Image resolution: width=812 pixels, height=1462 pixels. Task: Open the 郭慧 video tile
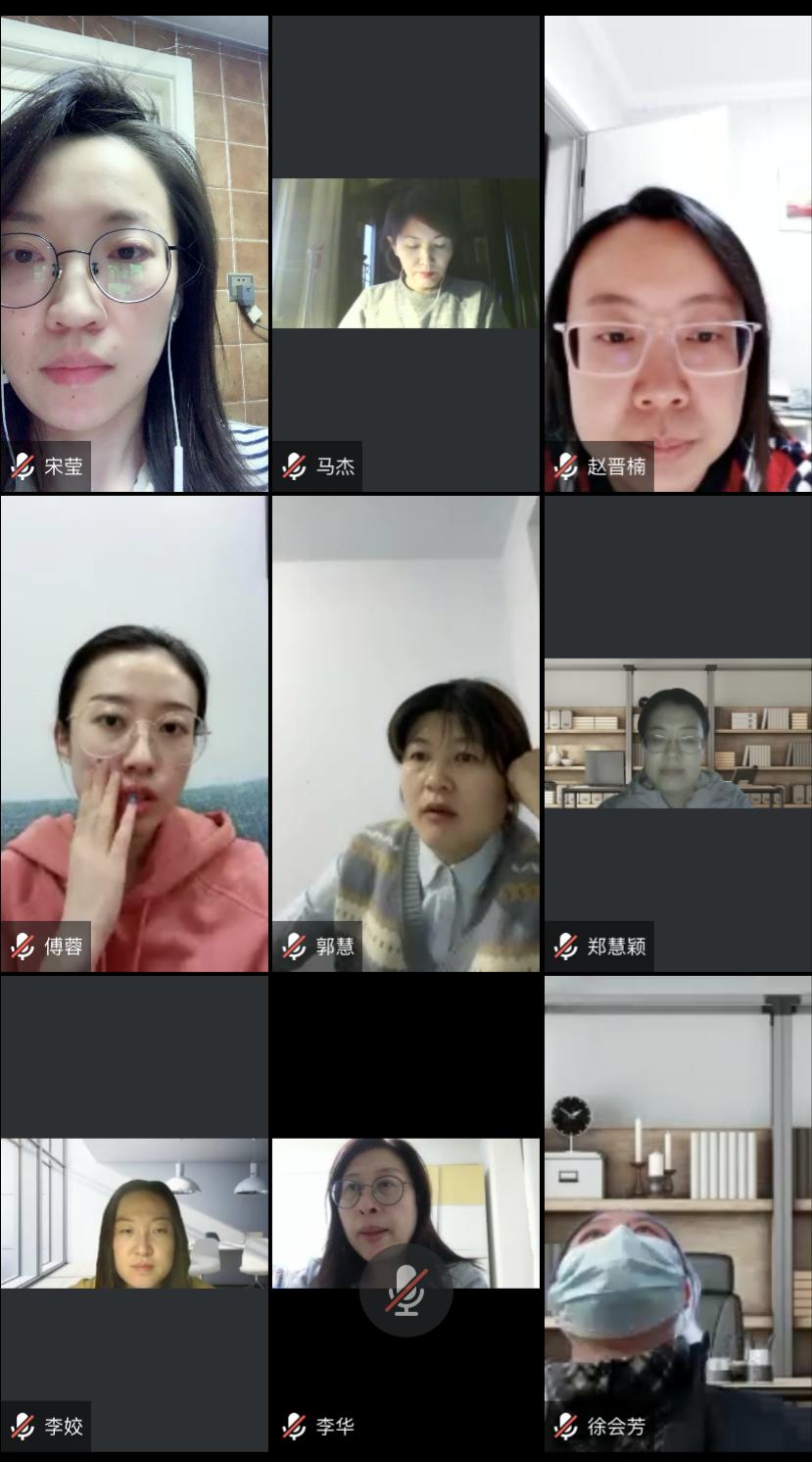406,733
